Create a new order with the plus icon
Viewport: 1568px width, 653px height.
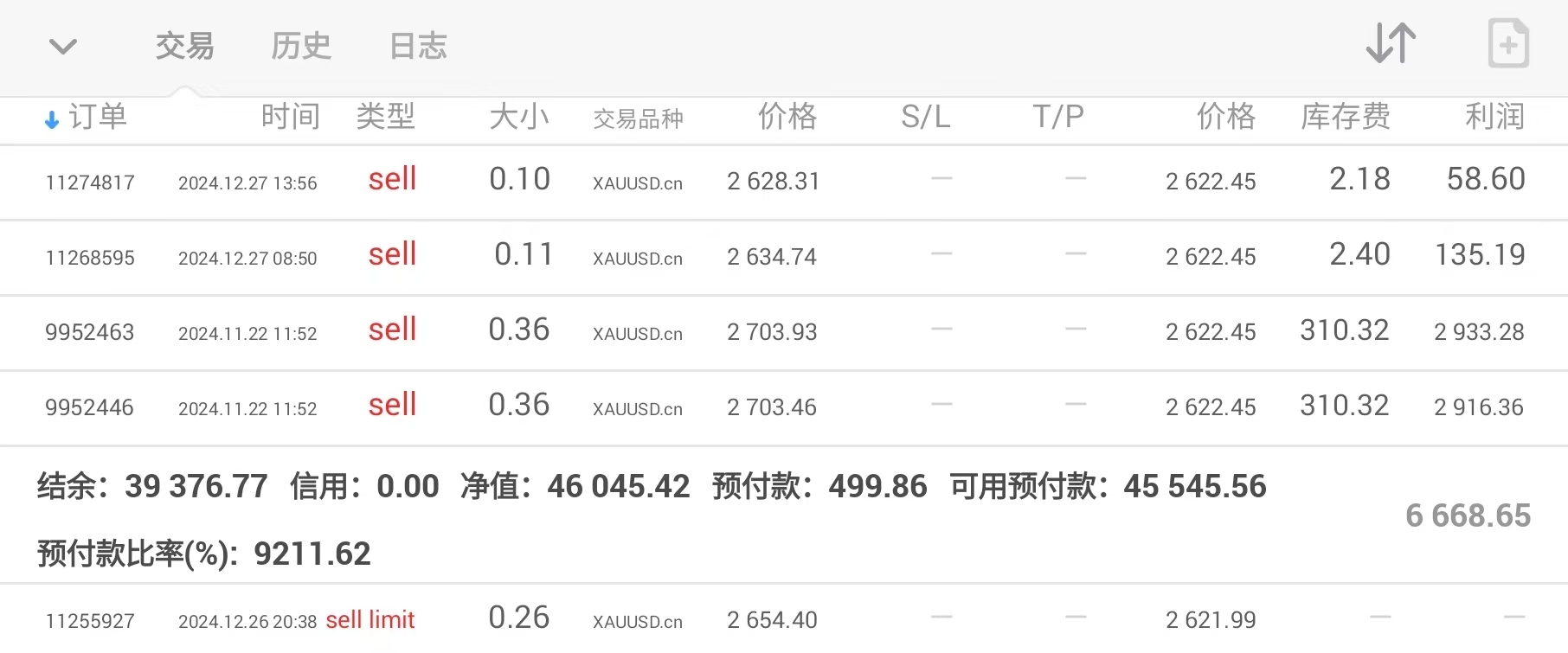coord(1508,43)
